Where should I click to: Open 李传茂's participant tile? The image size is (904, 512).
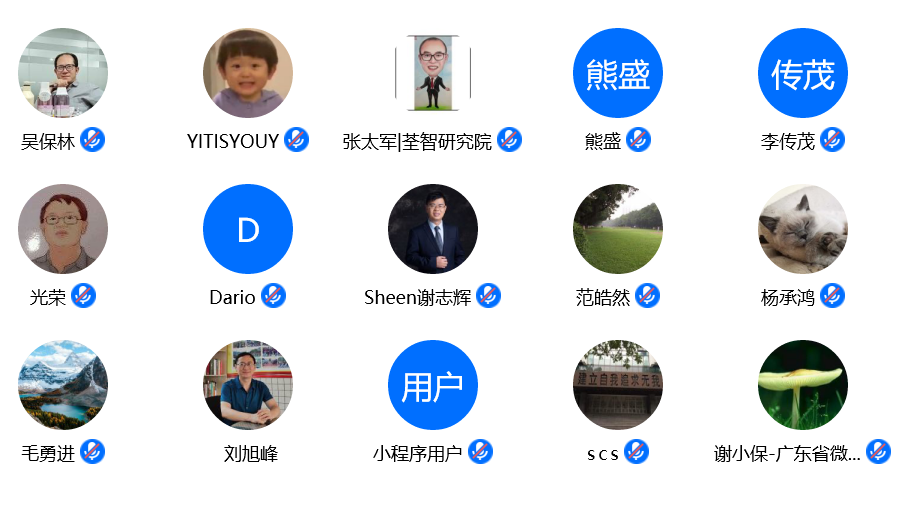click(x=803, y=73)
